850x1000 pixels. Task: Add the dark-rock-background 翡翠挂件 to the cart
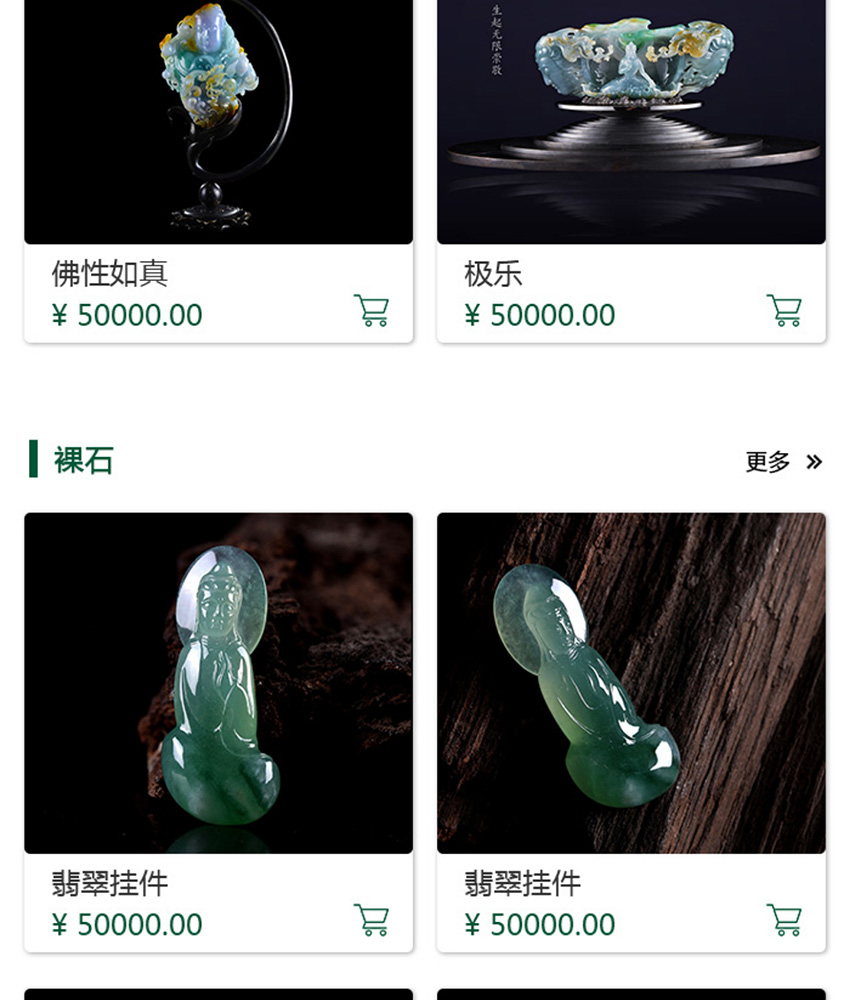pyautogui.click(x=371, y=920)
